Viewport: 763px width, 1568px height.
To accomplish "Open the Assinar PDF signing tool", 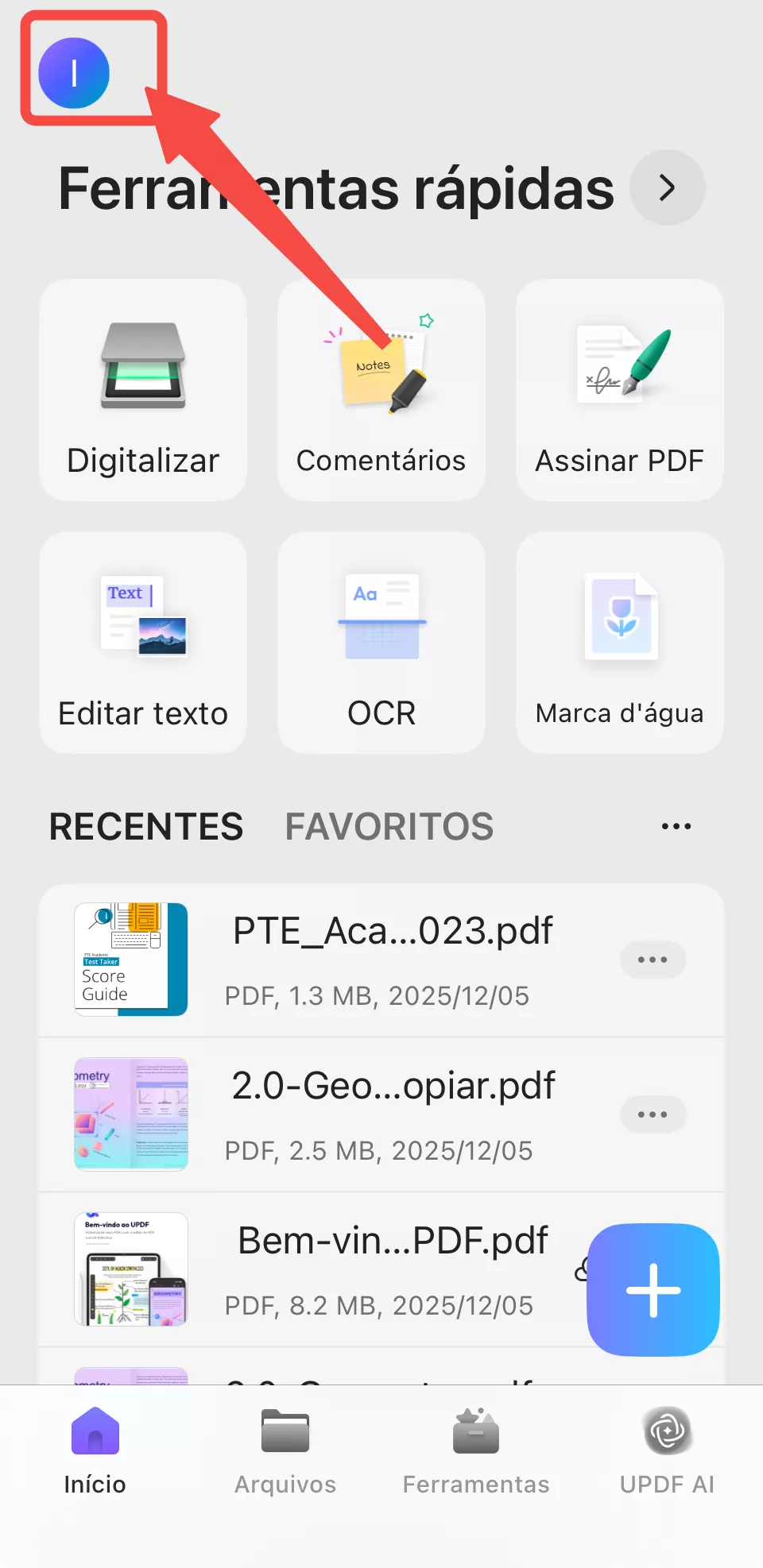I will tap(619, 391).
